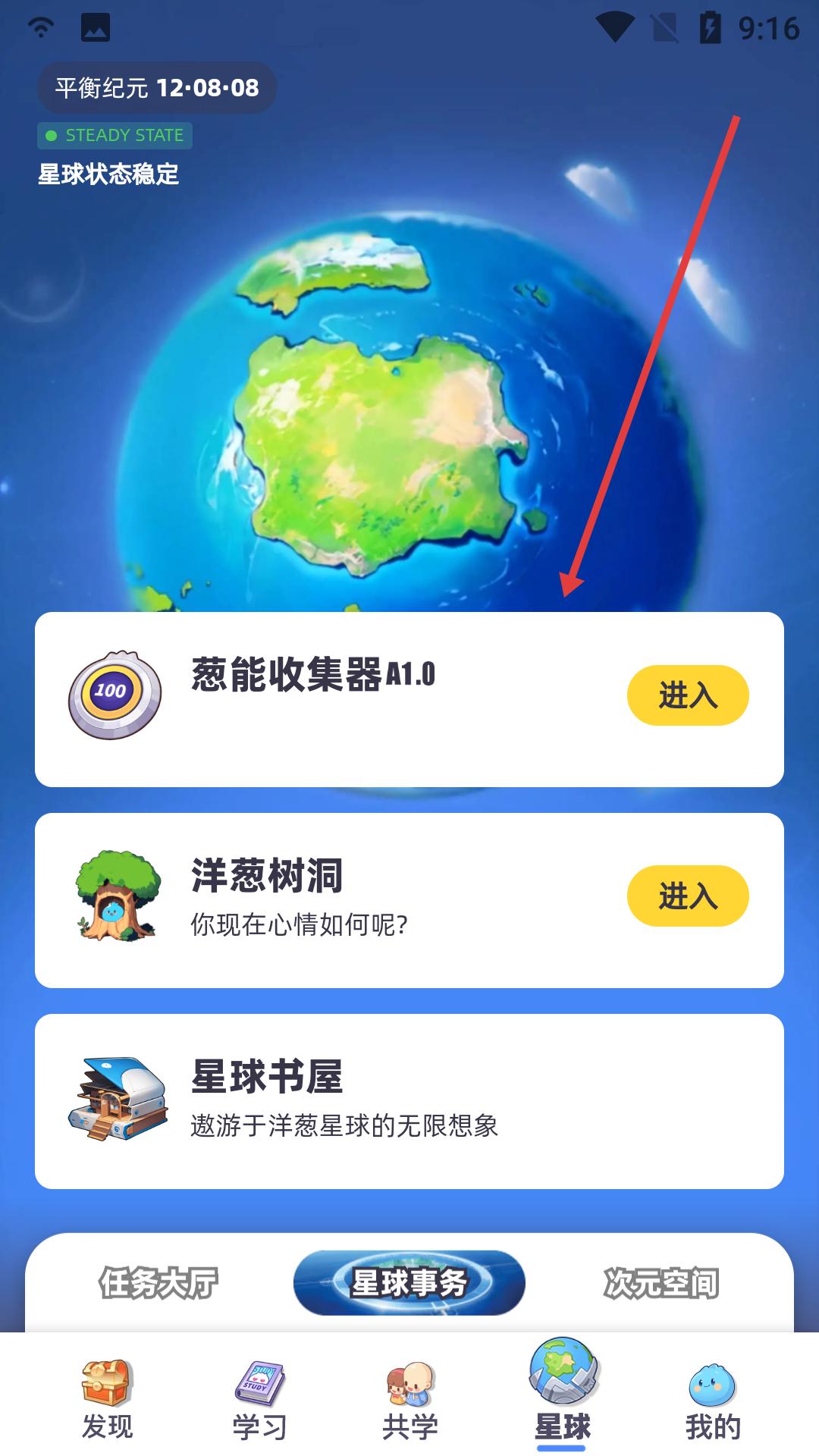The image size is (819, 1456).
Task: Open the 星球书屋 card
Action: [409, 1101]
